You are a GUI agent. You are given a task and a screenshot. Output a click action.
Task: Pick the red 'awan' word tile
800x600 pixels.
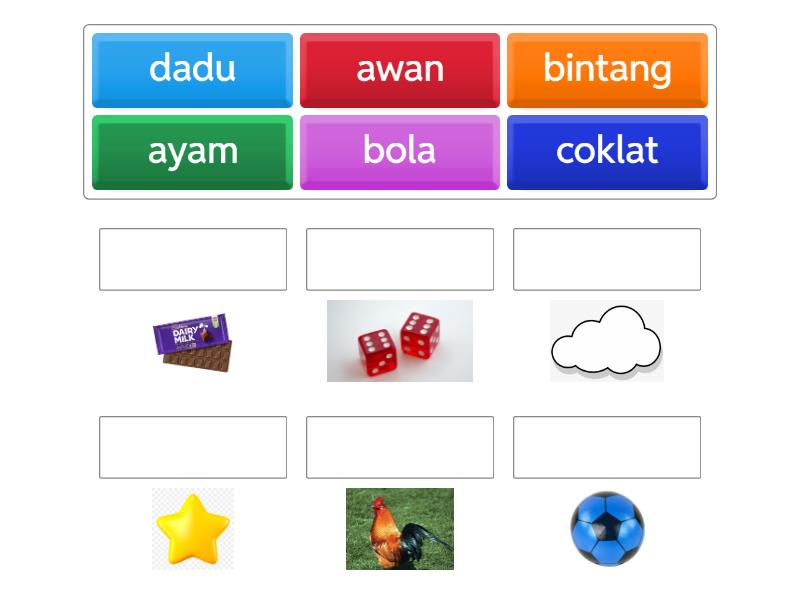pyautogui.click(x=400, y=69)
